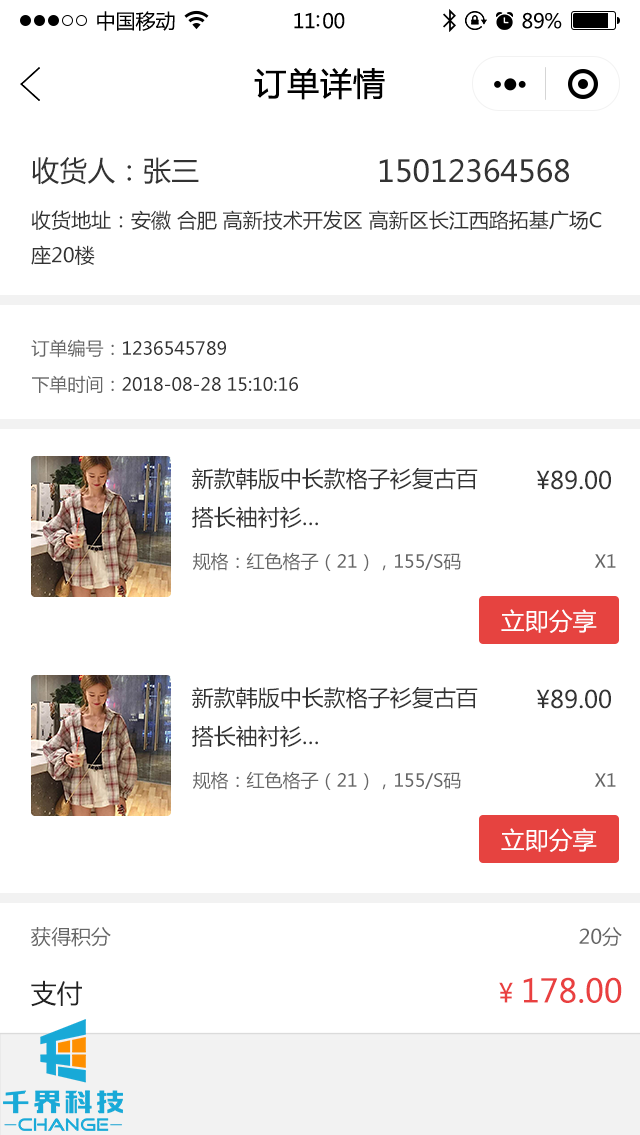This screenshot has height=1135, width=640.
Task: Close the mini program with the circle icon
Action: (x=582, y=85)
